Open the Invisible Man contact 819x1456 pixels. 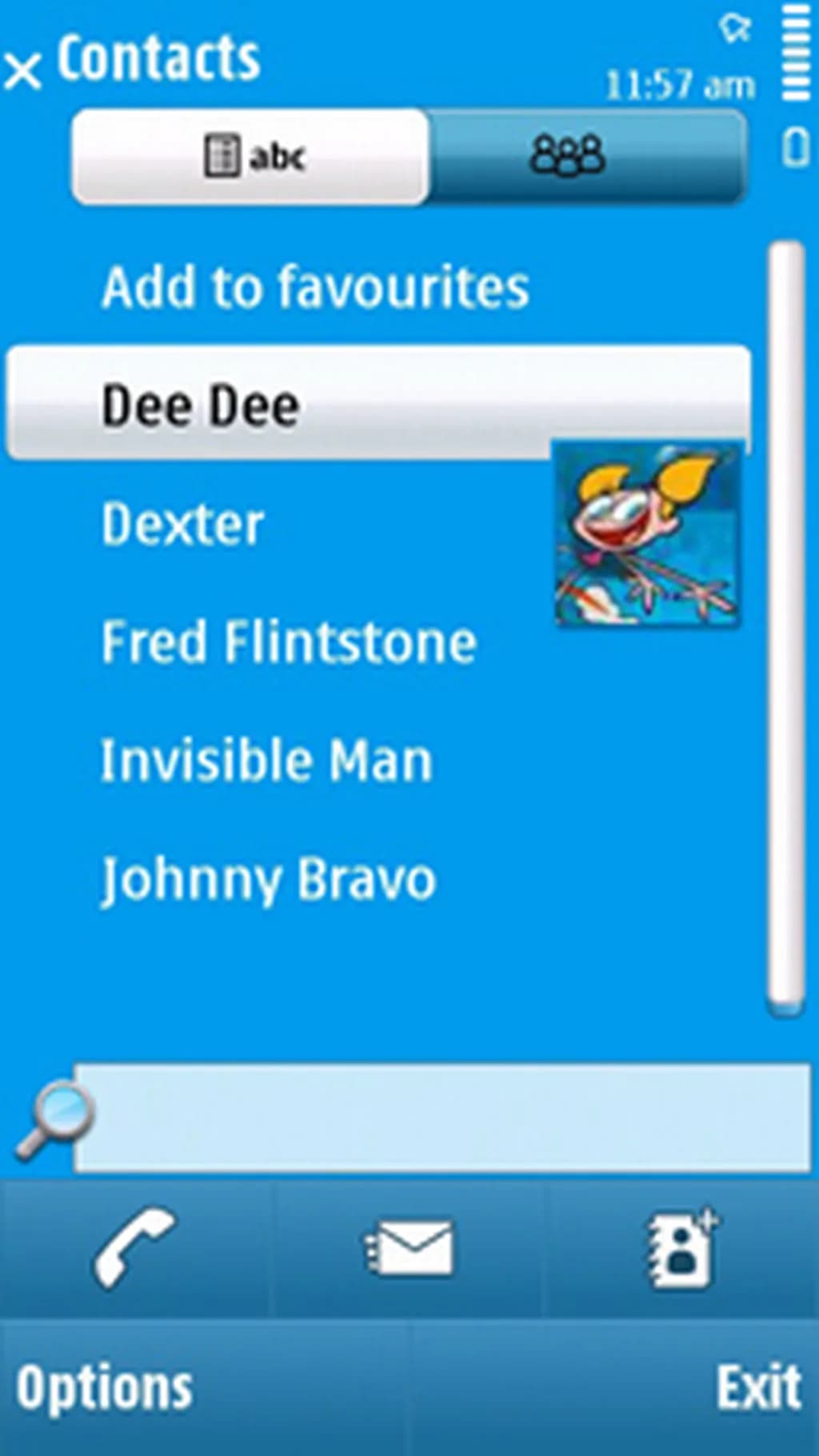pos(266,760)
